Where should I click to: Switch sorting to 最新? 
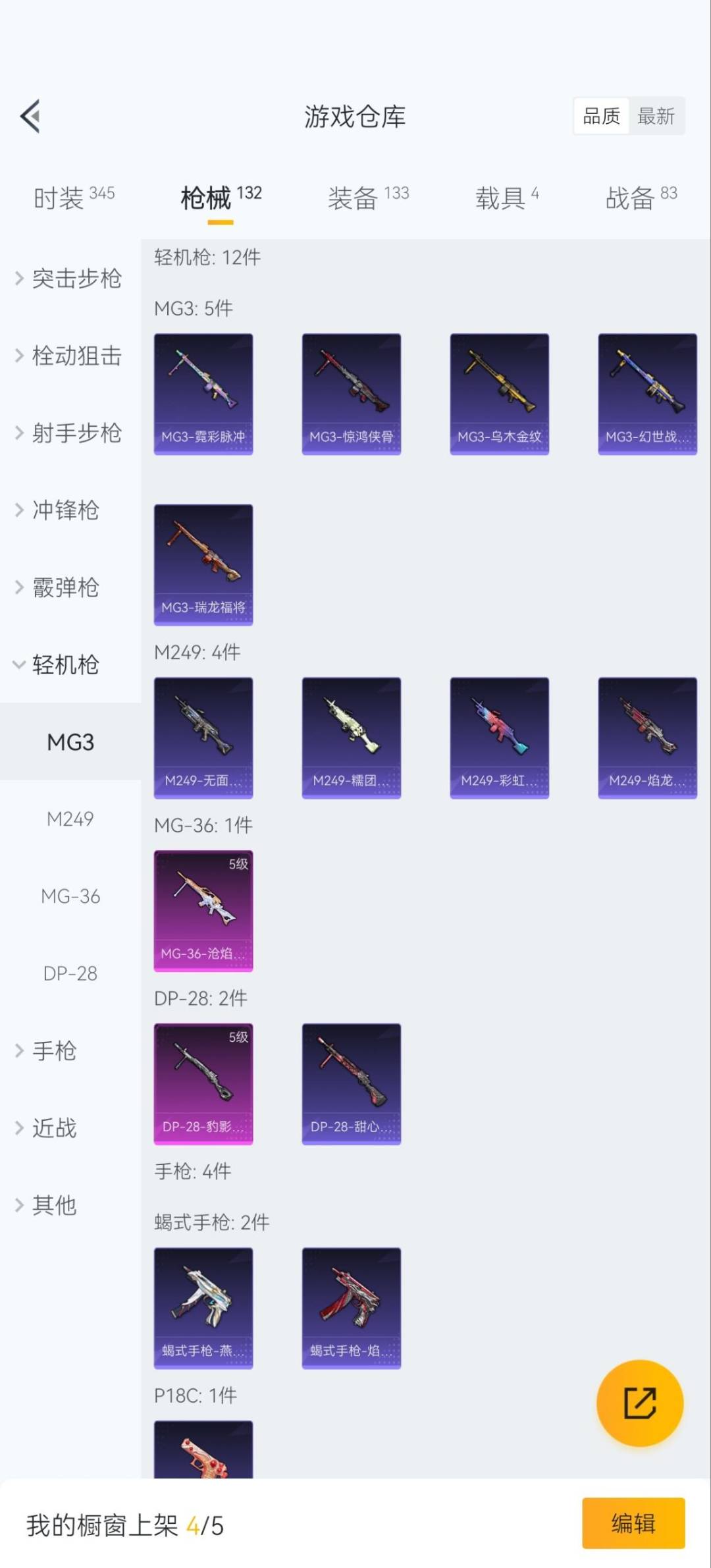(x=657, y=116)
